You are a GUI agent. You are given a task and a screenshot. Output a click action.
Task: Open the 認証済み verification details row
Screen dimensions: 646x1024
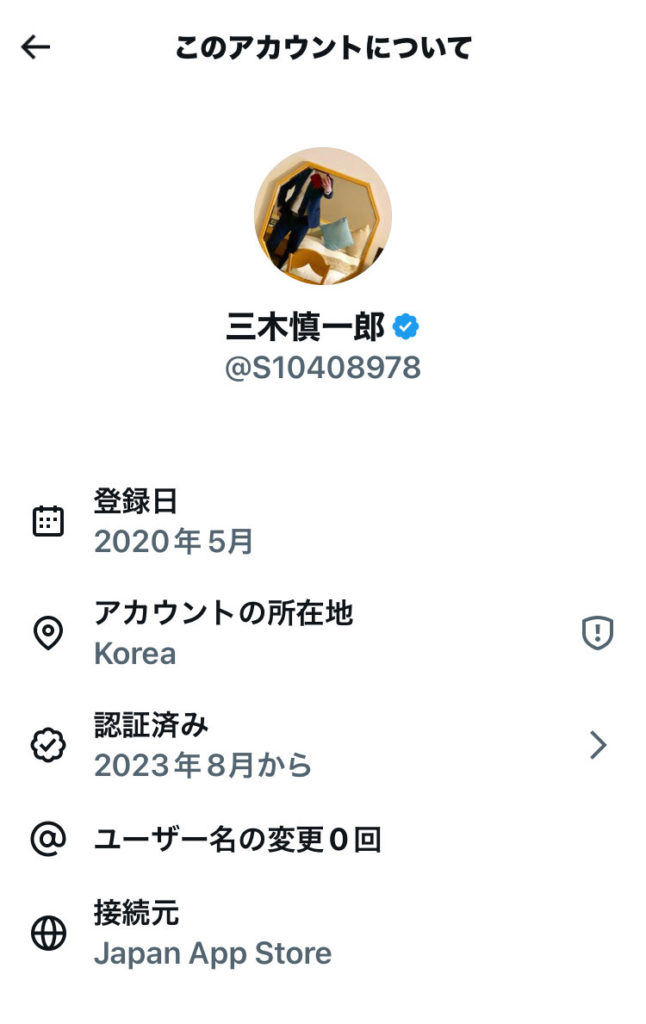point(322,745)
